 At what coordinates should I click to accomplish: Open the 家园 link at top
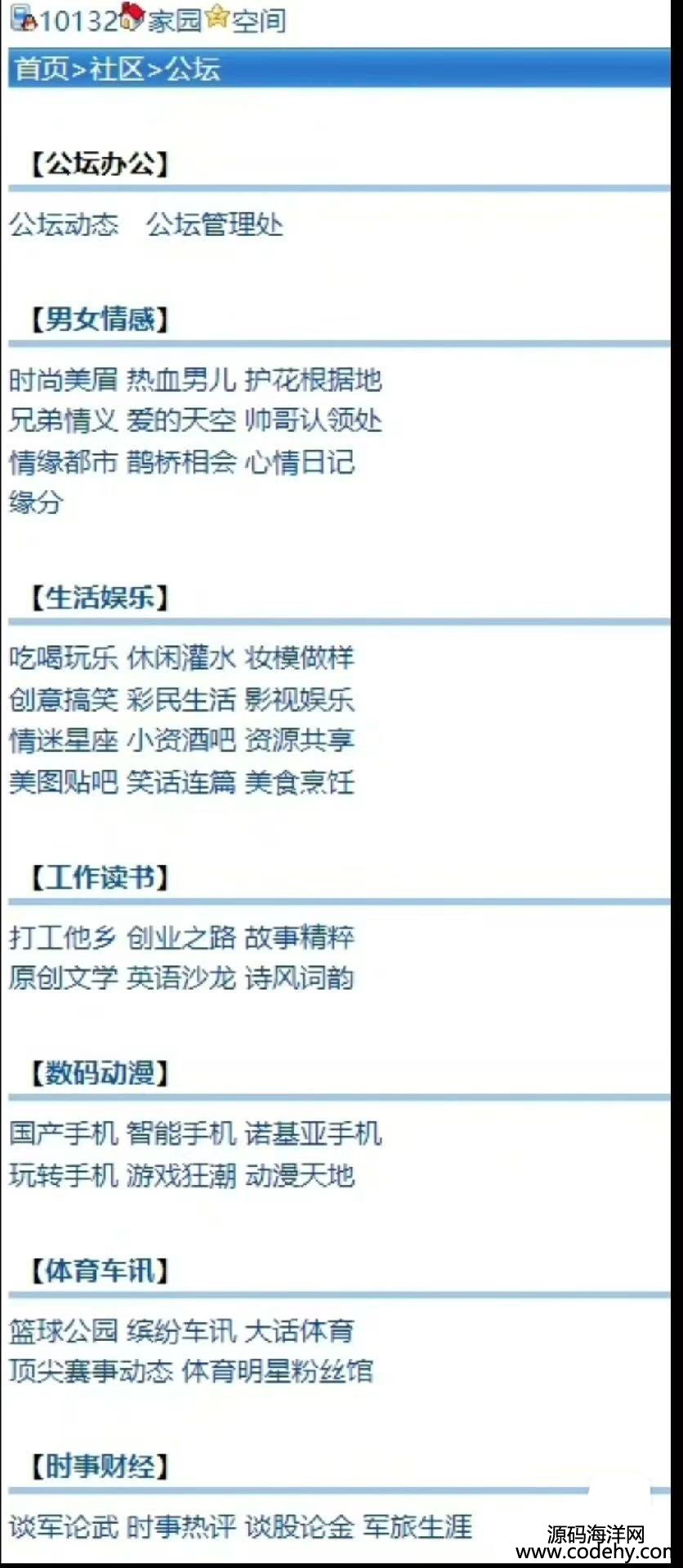174,20
